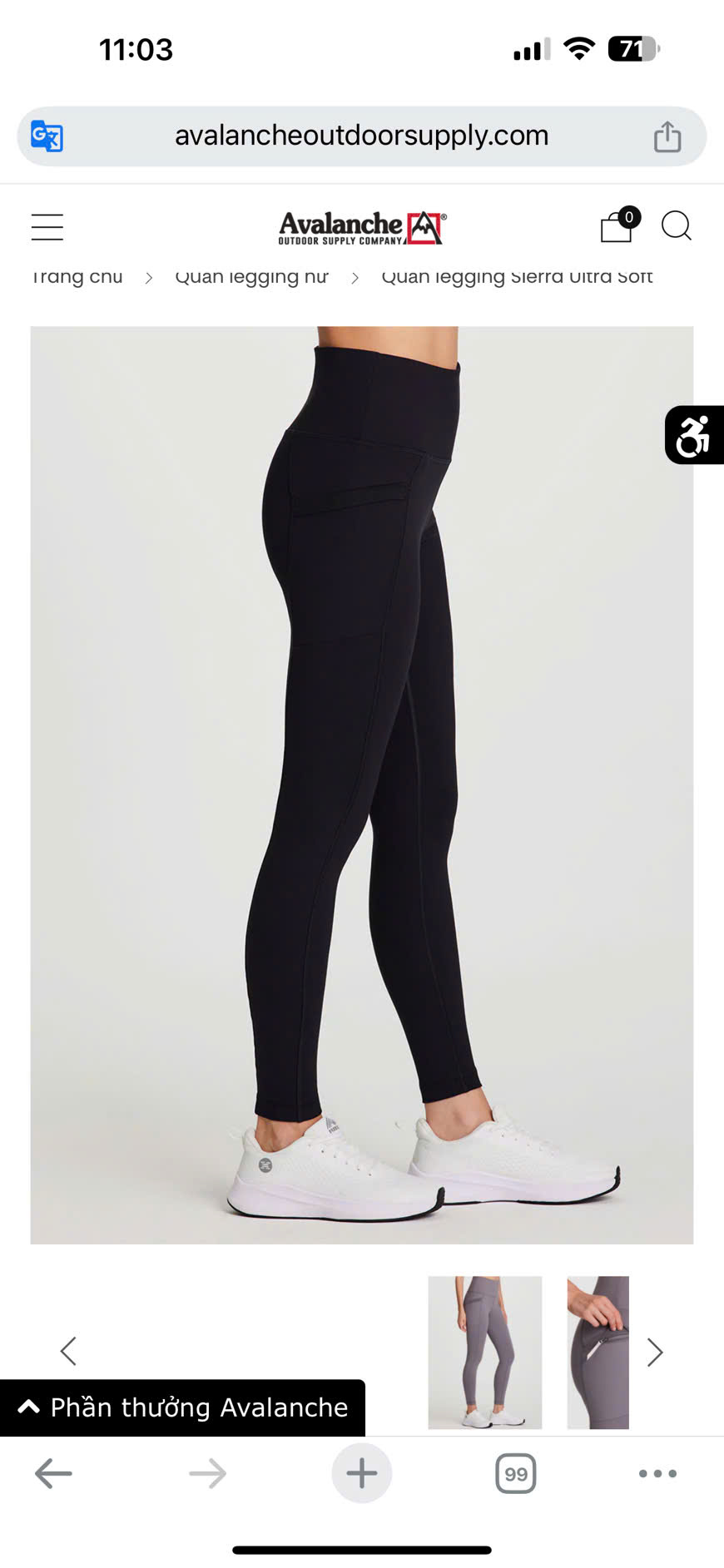Go back to the previous page

pos(54,1473)
